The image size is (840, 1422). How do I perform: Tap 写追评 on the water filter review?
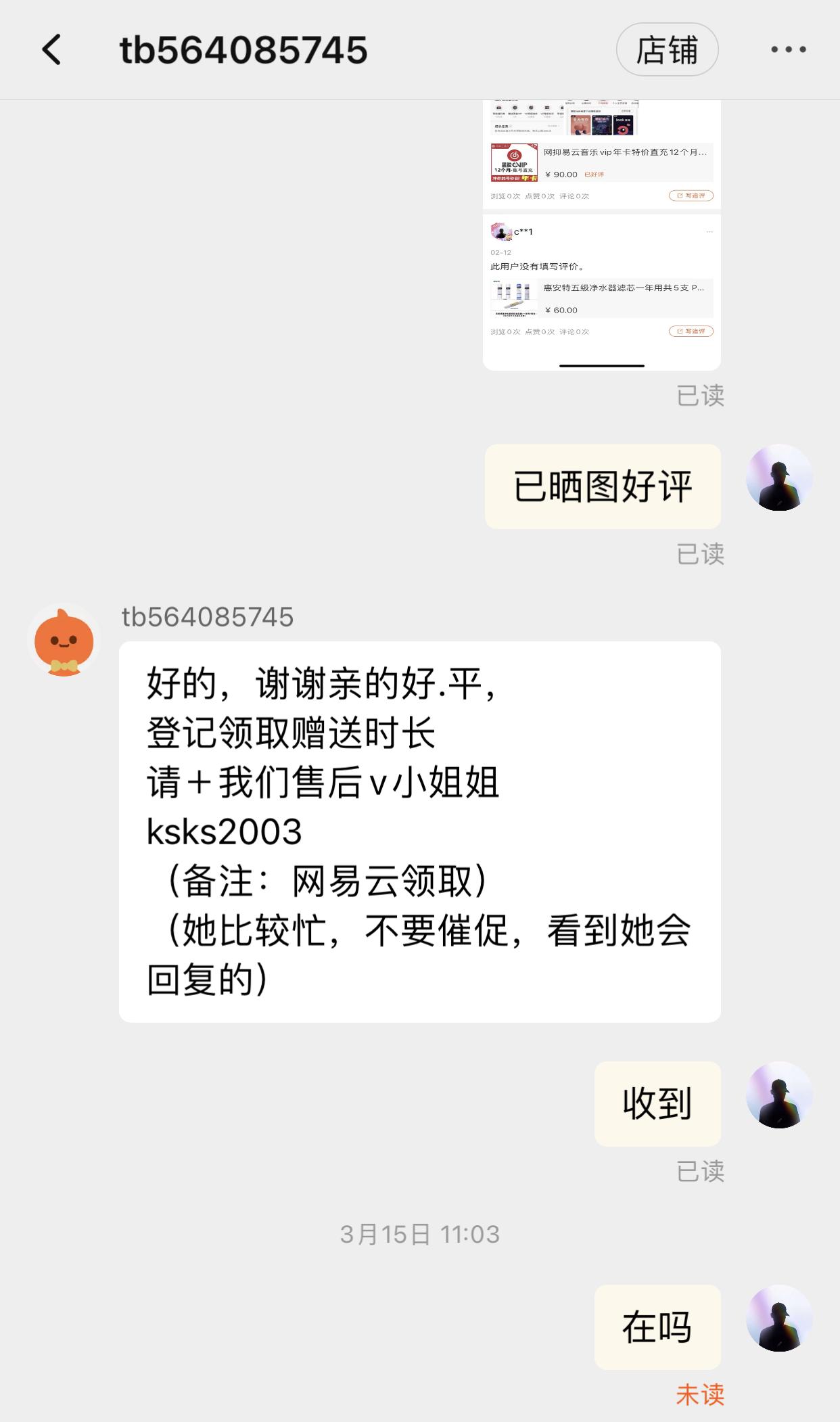tap(691, 331)
